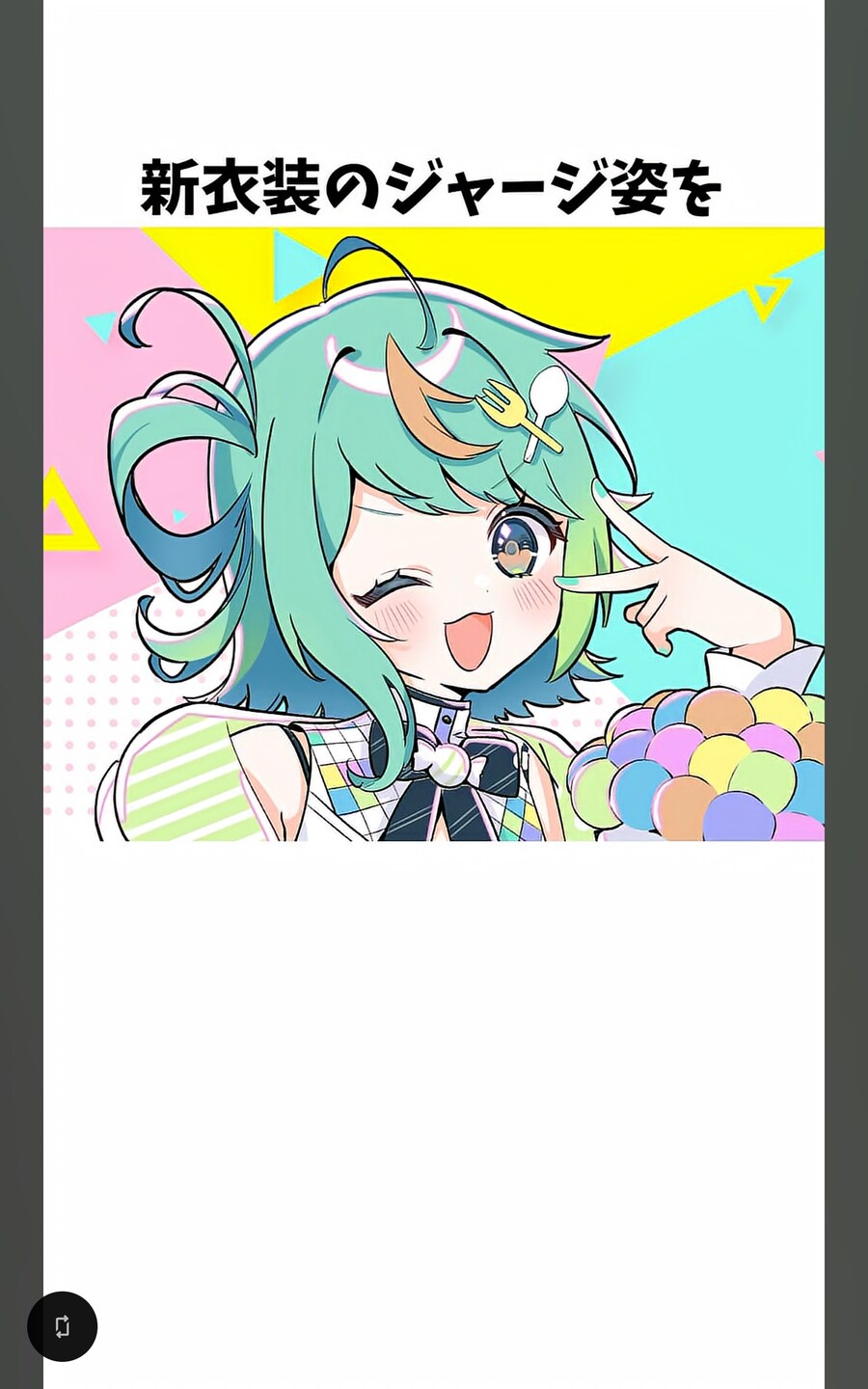Tap the rotate screen floating button

[62, 1326]
